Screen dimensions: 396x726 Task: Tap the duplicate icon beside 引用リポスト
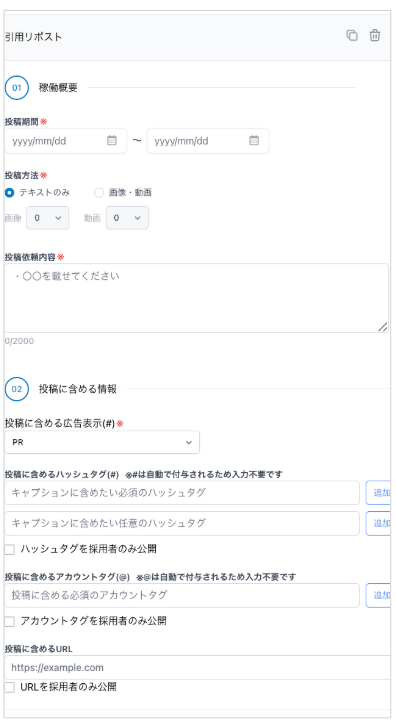tap(352, 36)
